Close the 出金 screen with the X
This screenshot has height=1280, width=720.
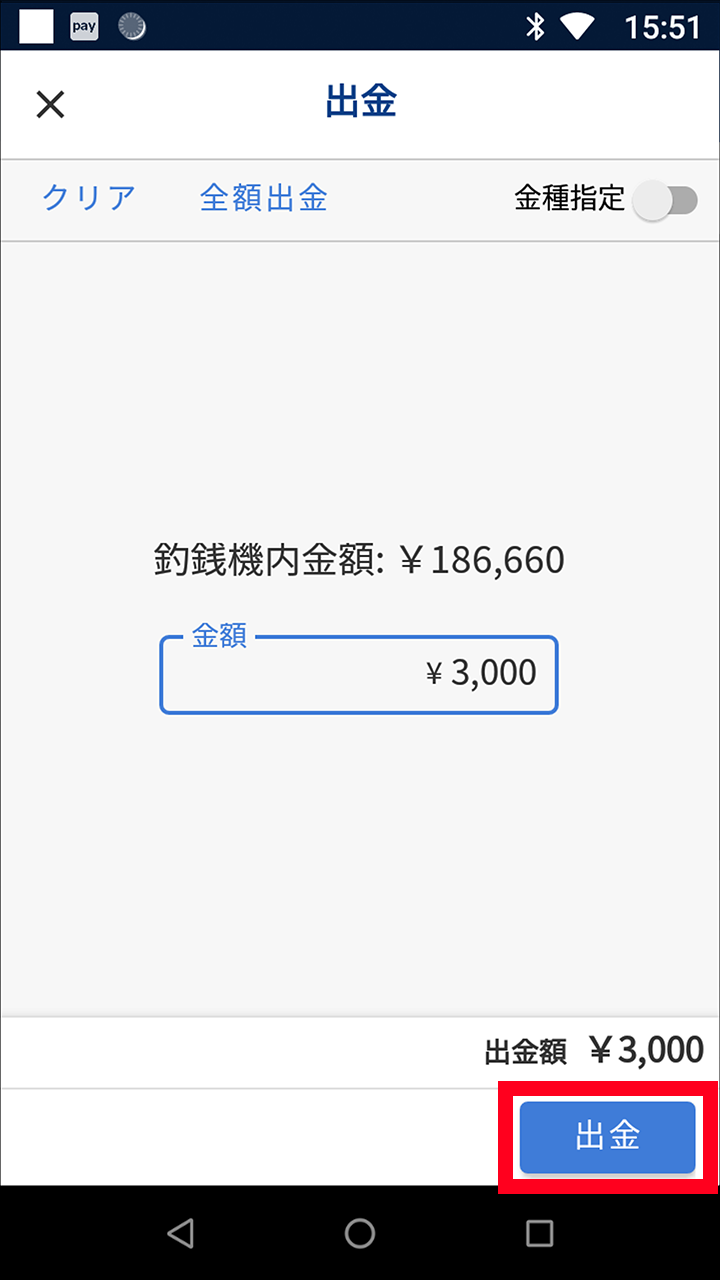pyautogui.click(x=49, y=104)
